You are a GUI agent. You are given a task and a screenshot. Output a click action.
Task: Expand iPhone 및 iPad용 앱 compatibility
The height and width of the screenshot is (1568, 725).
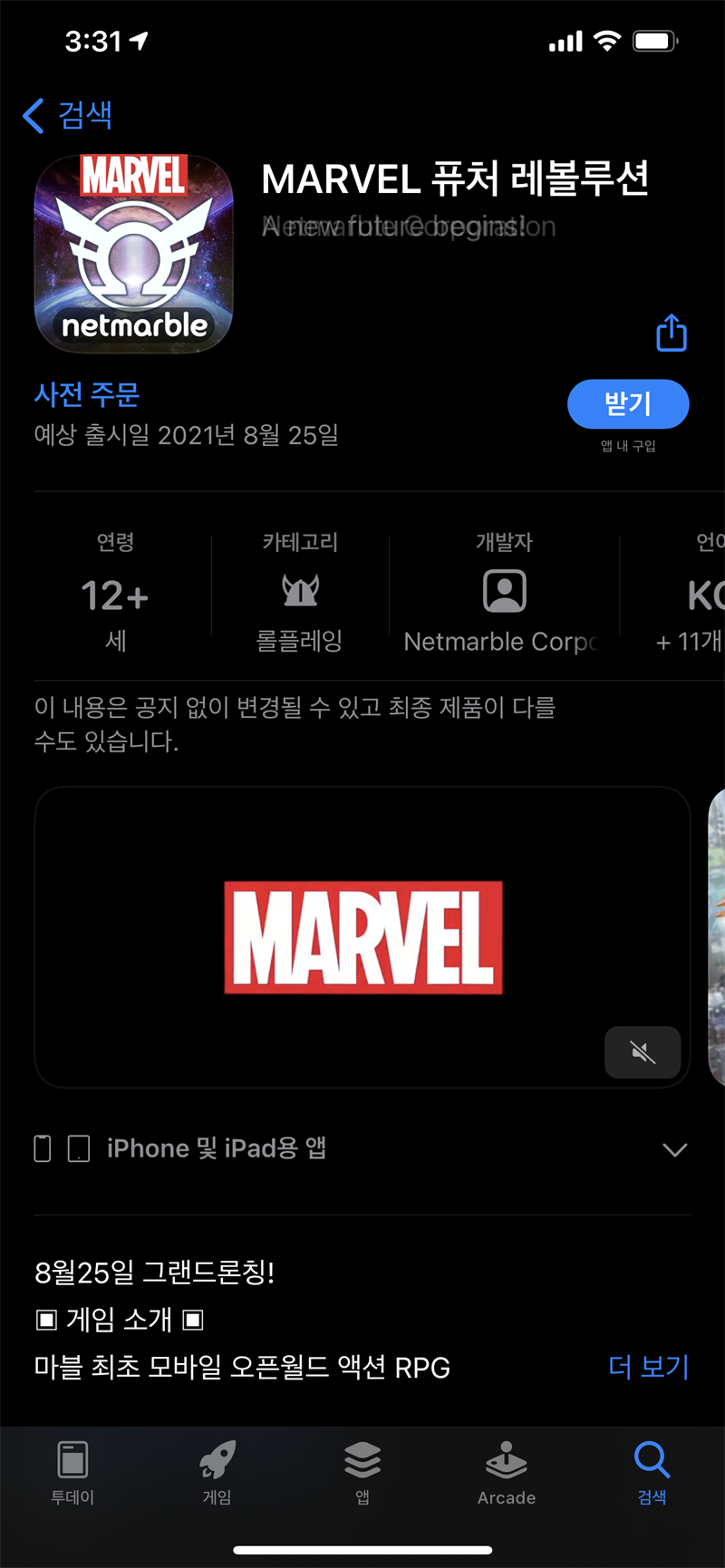tap(674, 1150)
